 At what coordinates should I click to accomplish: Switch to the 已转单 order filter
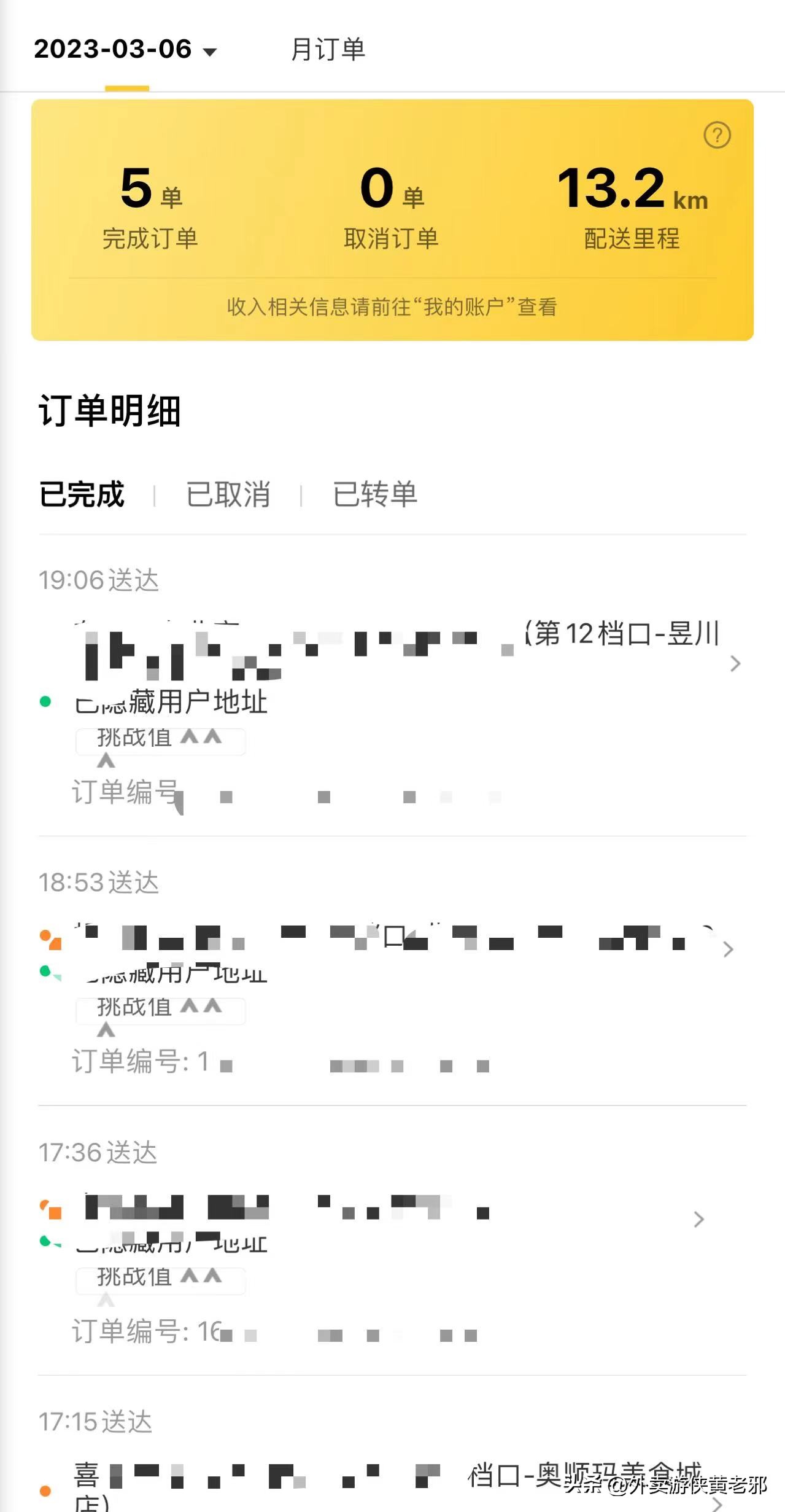pos(376,495)
